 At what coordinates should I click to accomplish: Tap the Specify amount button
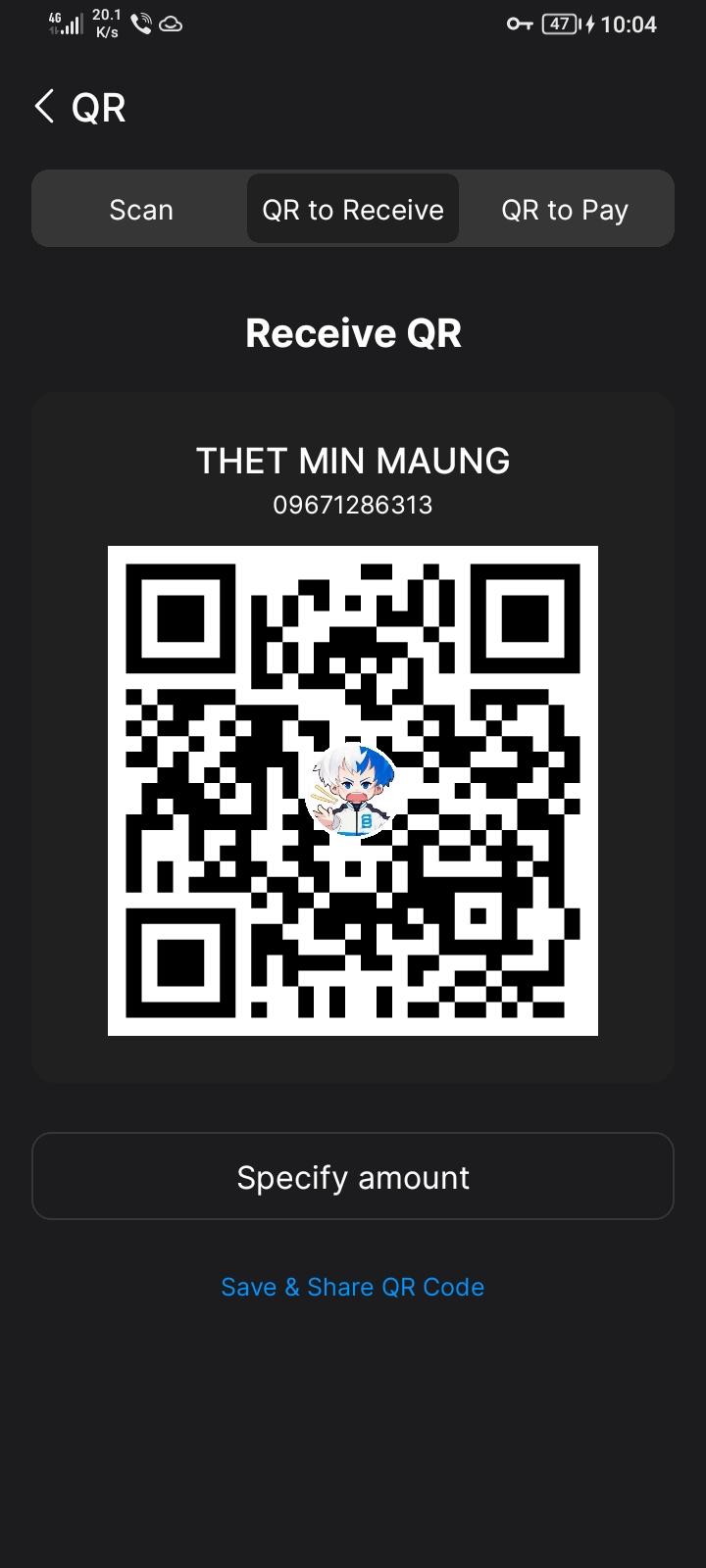[x=353, y=1177]
